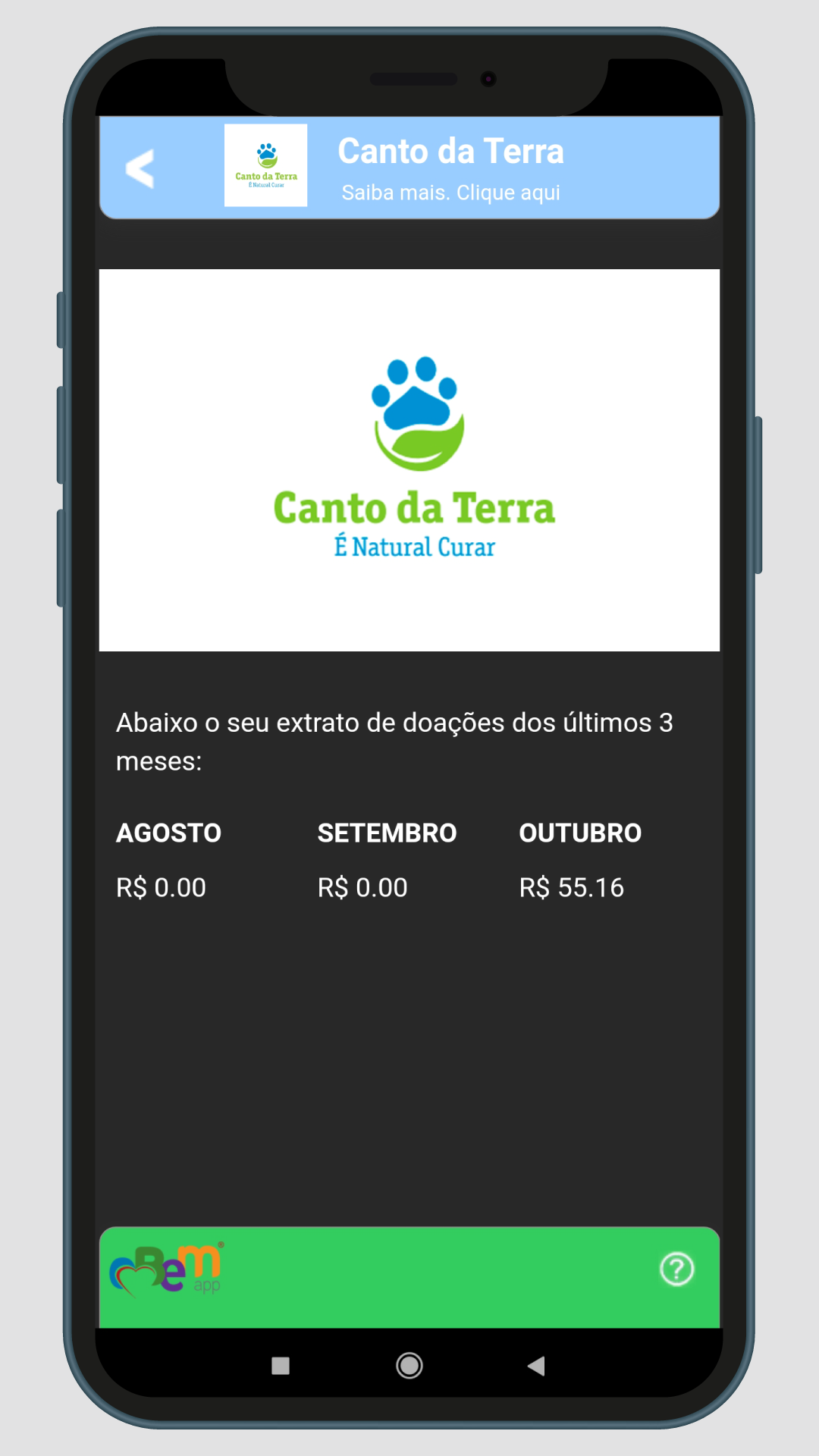The width and height of the screenshot is (819, 1456).
Task: Open 'Saiba mais. Clique aqui' link
Action: [x=450, y=193]
